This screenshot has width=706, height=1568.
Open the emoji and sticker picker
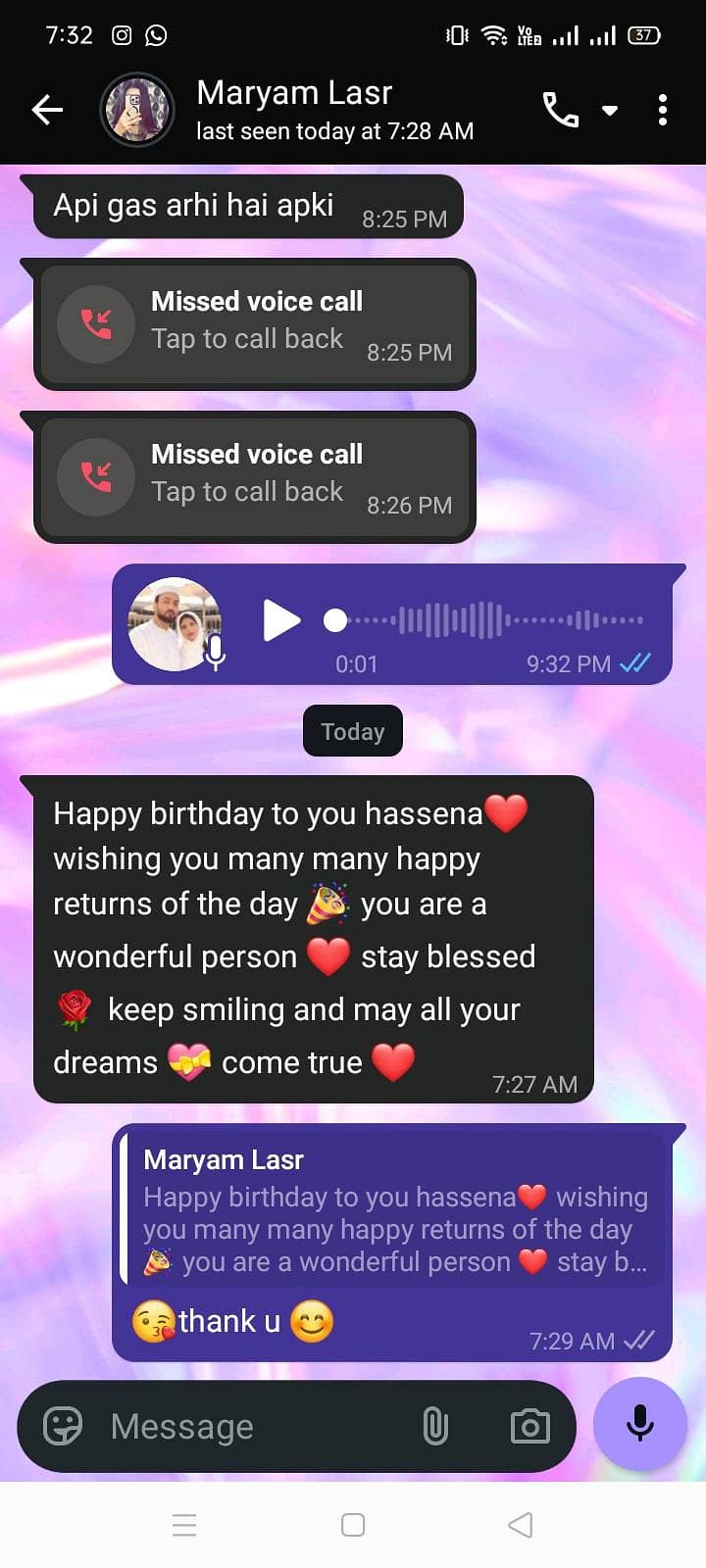coord(64,1426)
